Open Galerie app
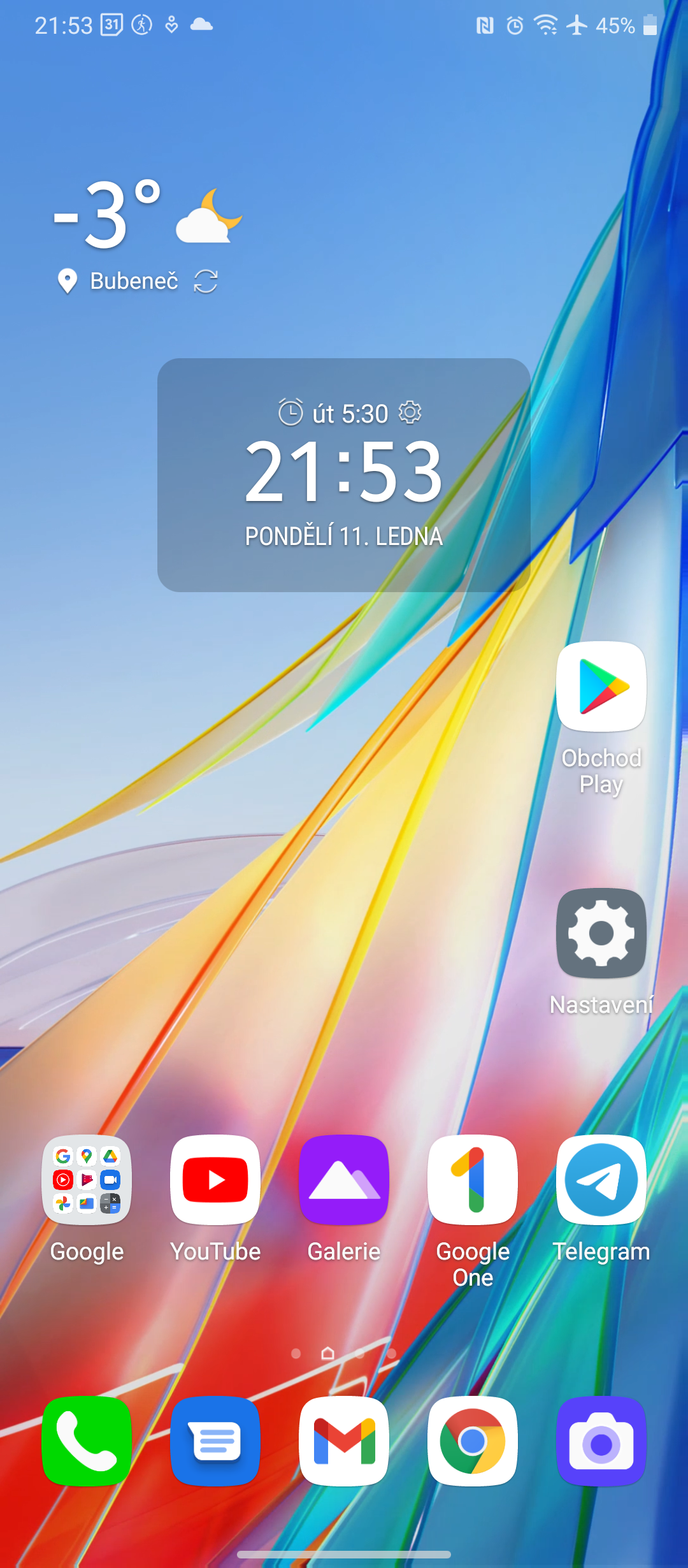The height and width of the screenshot is (1568, 688). coord(344,1180)
